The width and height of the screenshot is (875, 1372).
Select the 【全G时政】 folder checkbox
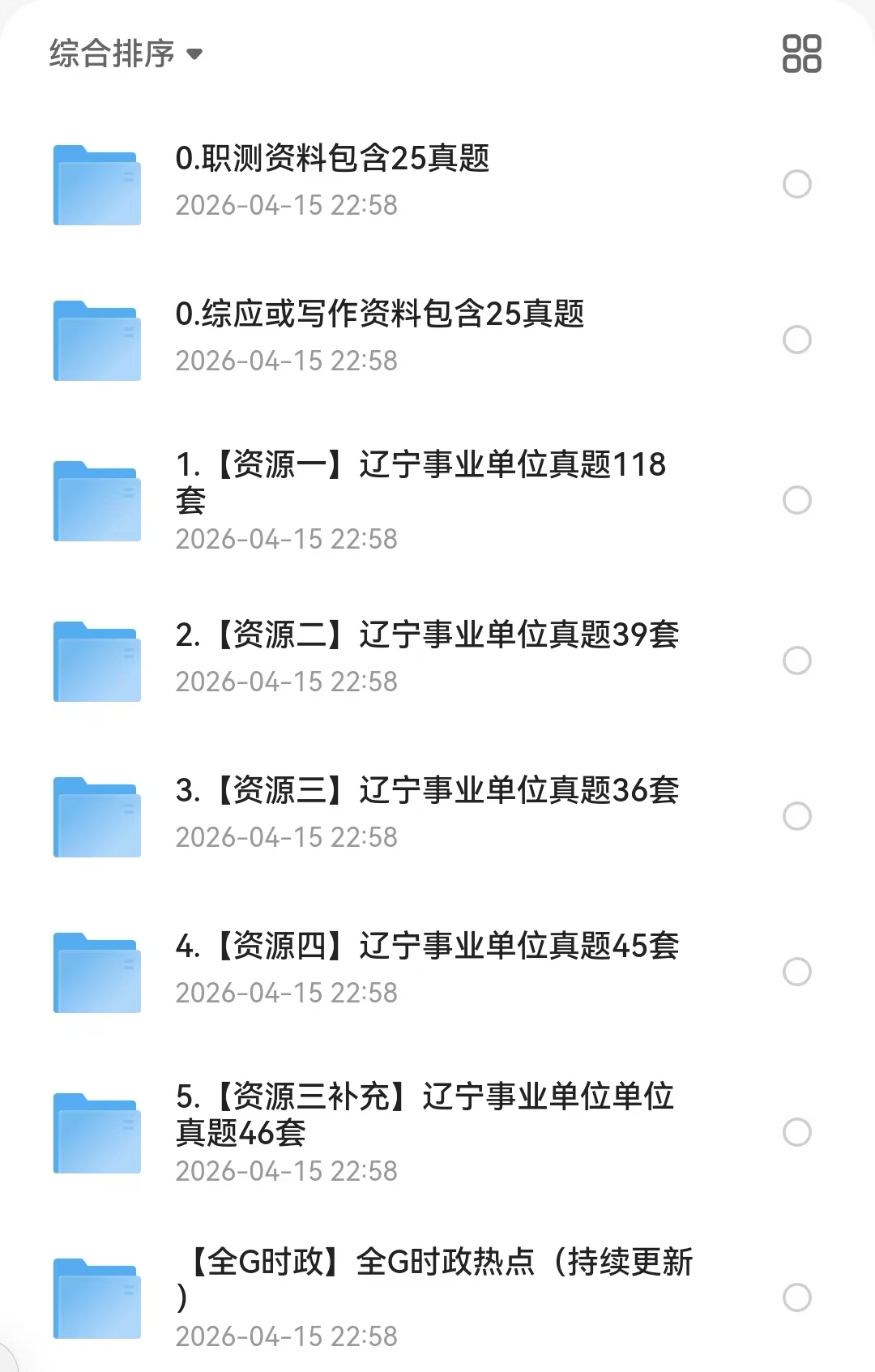click(796, 1297)
